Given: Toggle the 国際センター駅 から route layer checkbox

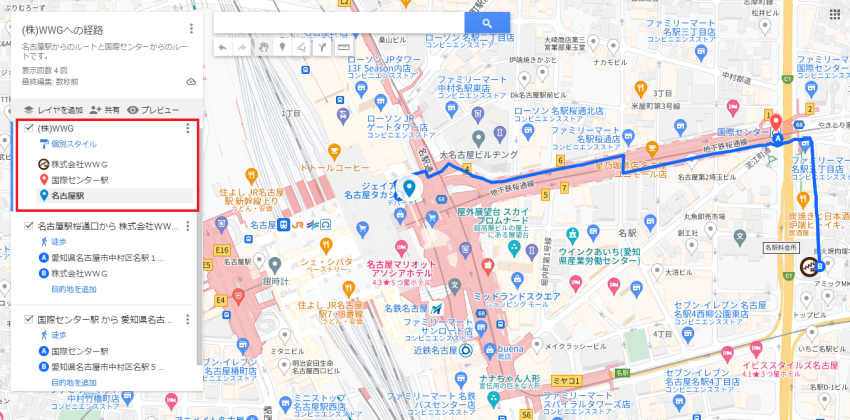Looking at the screenshot, I should (29, 320).
